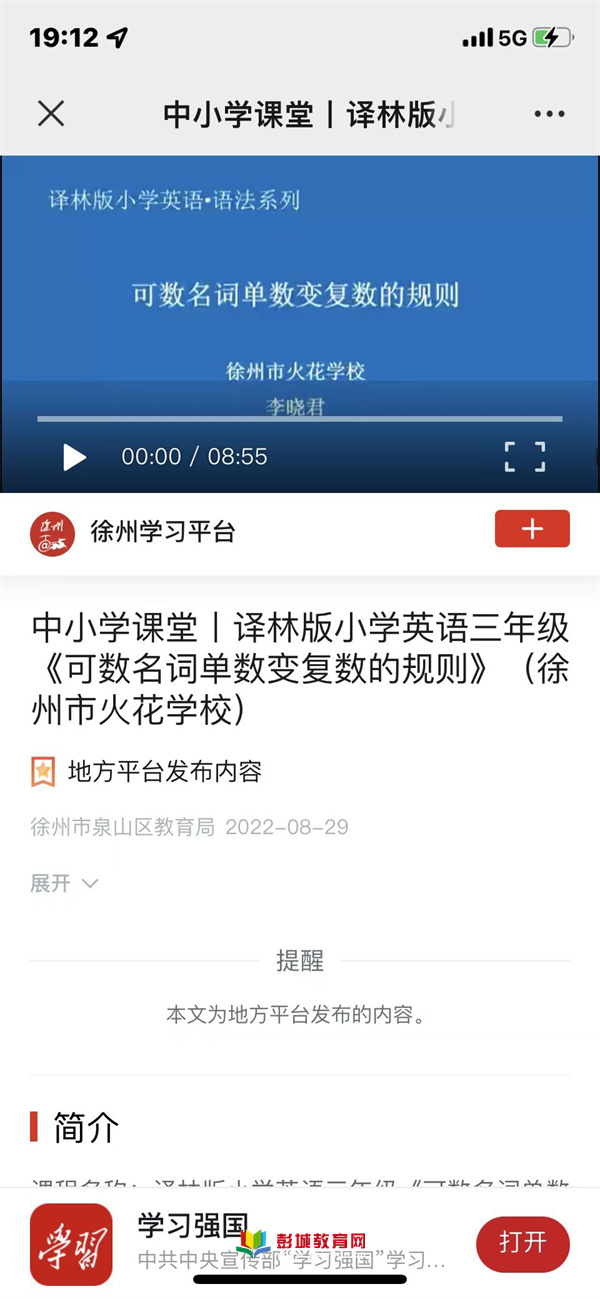
Task: Open the 徐州学习平台 account profile
Action: coord(162,531)
